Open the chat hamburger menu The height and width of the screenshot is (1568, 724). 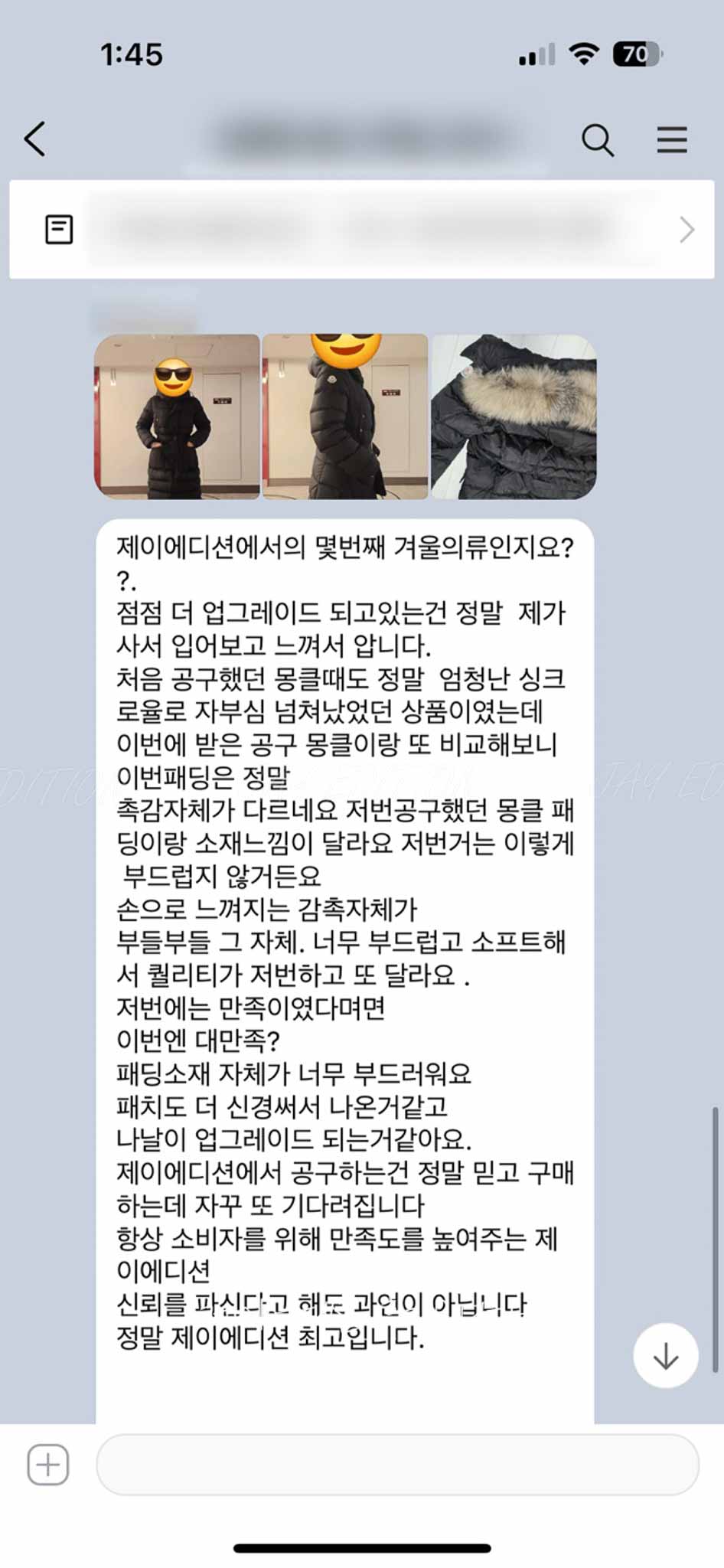(x=671, y=140)
